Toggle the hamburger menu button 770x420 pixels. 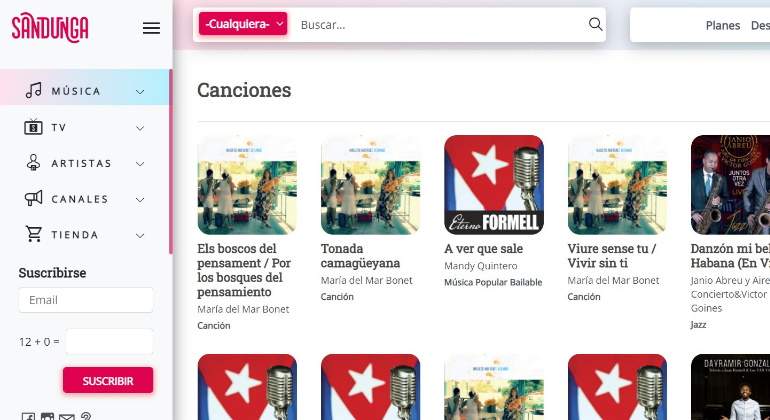[x=151, y=28]
